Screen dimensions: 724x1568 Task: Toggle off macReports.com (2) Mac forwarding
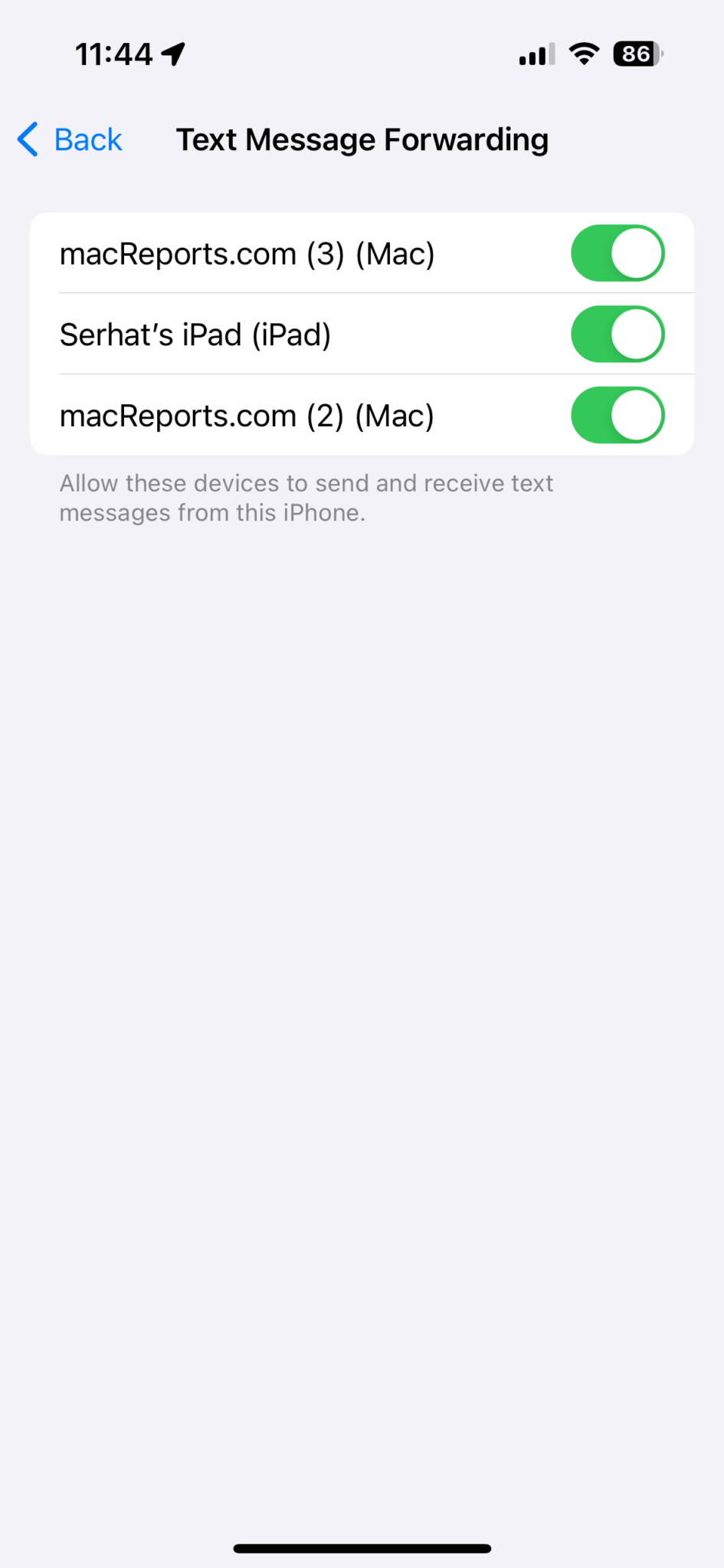(x=618, y=415)
